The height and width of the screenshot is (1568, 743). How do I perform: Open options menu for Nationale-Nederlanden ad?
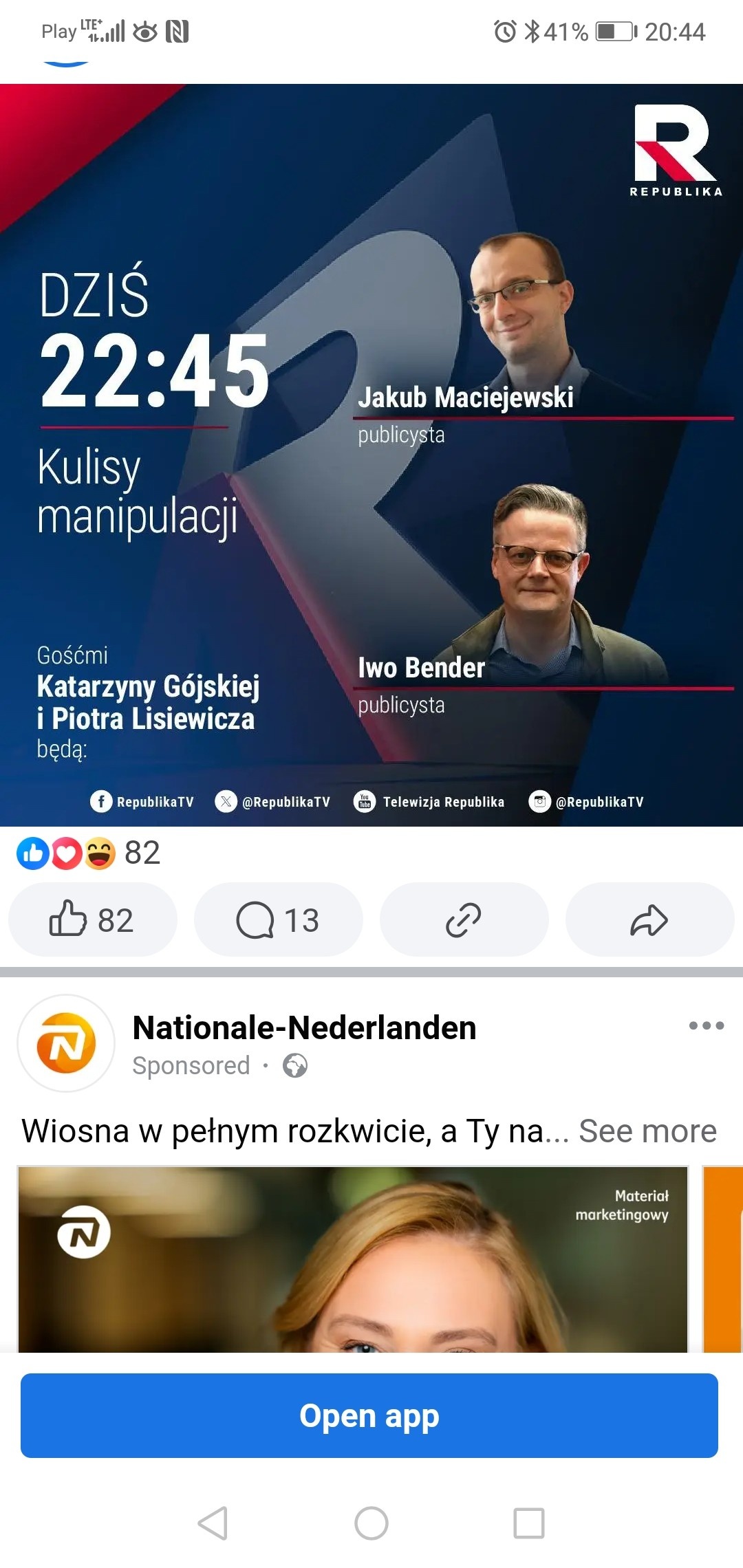(x=706, y=1025)
